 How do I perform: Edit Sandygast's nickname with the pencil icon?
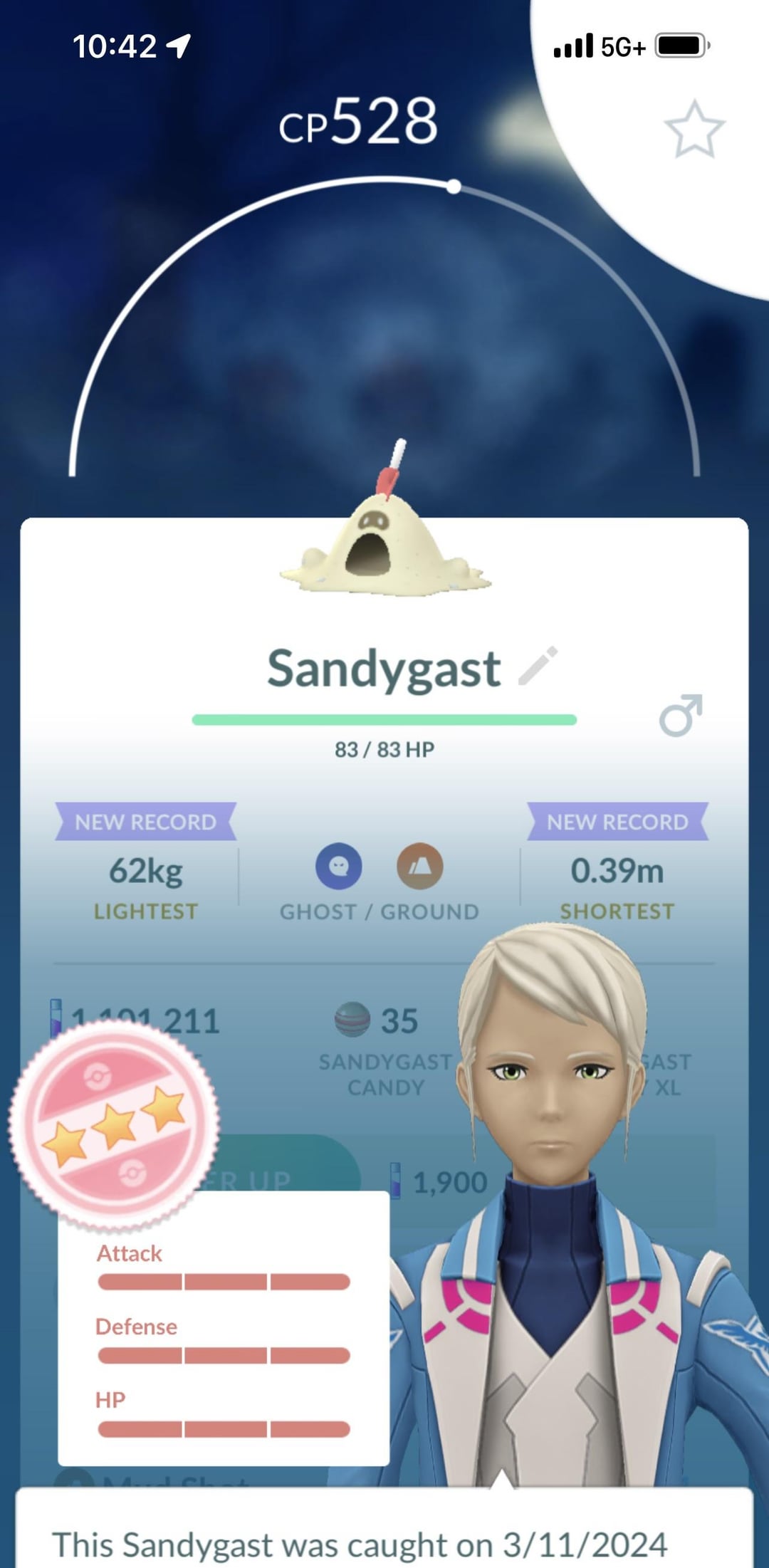click(538, 667)
